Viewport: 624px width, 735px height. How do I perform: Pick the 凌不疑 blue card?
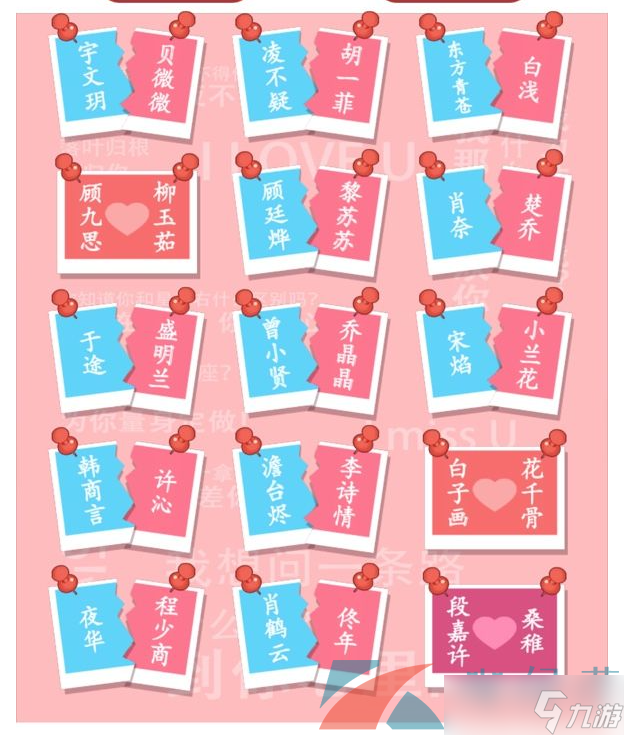pos(274,77)
